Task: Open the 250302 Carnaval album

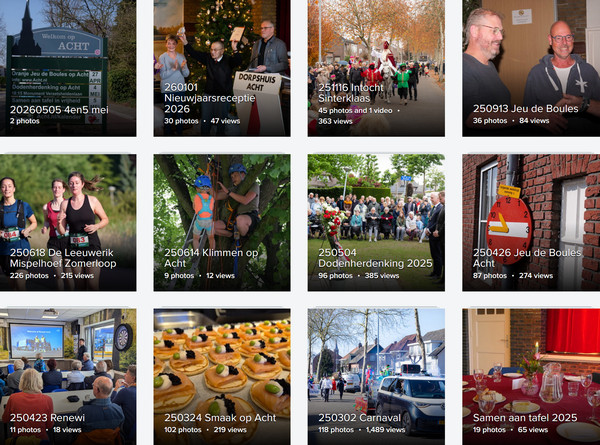Action: click(x=376, y=375)
